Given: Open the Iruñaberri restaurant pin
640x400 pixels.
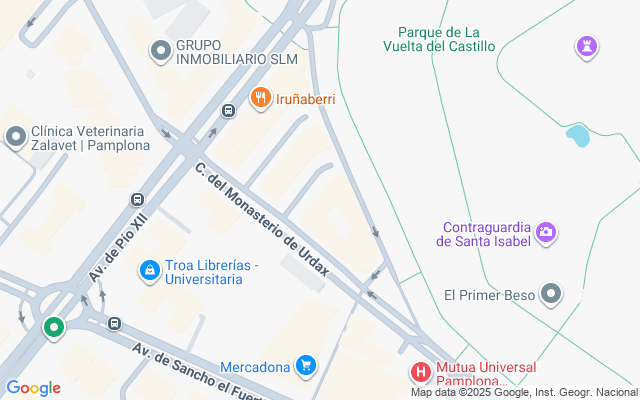Looking at the screenshot, I should click(x=260, y=98).
